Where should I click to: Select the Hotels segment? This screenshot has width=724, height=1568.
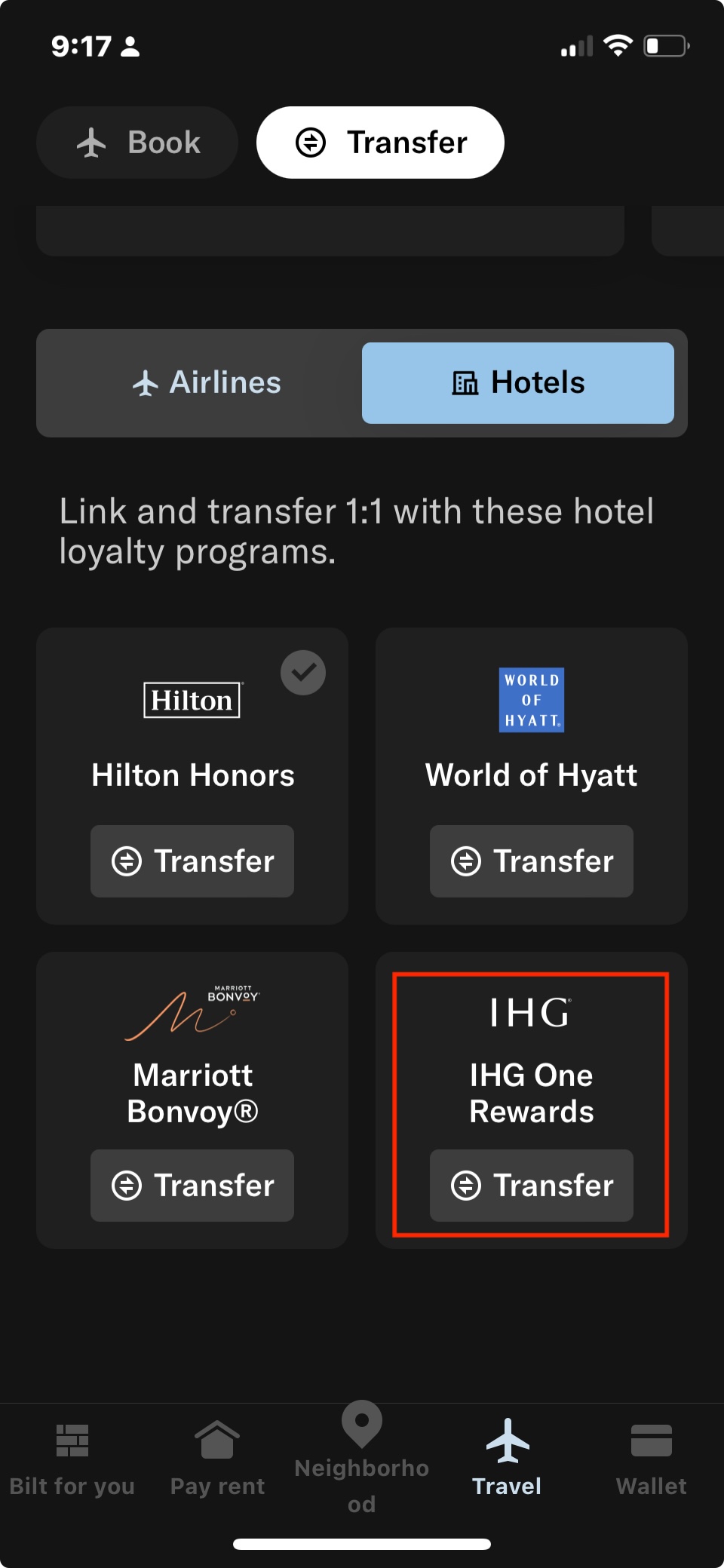click(x=517, y=383)
